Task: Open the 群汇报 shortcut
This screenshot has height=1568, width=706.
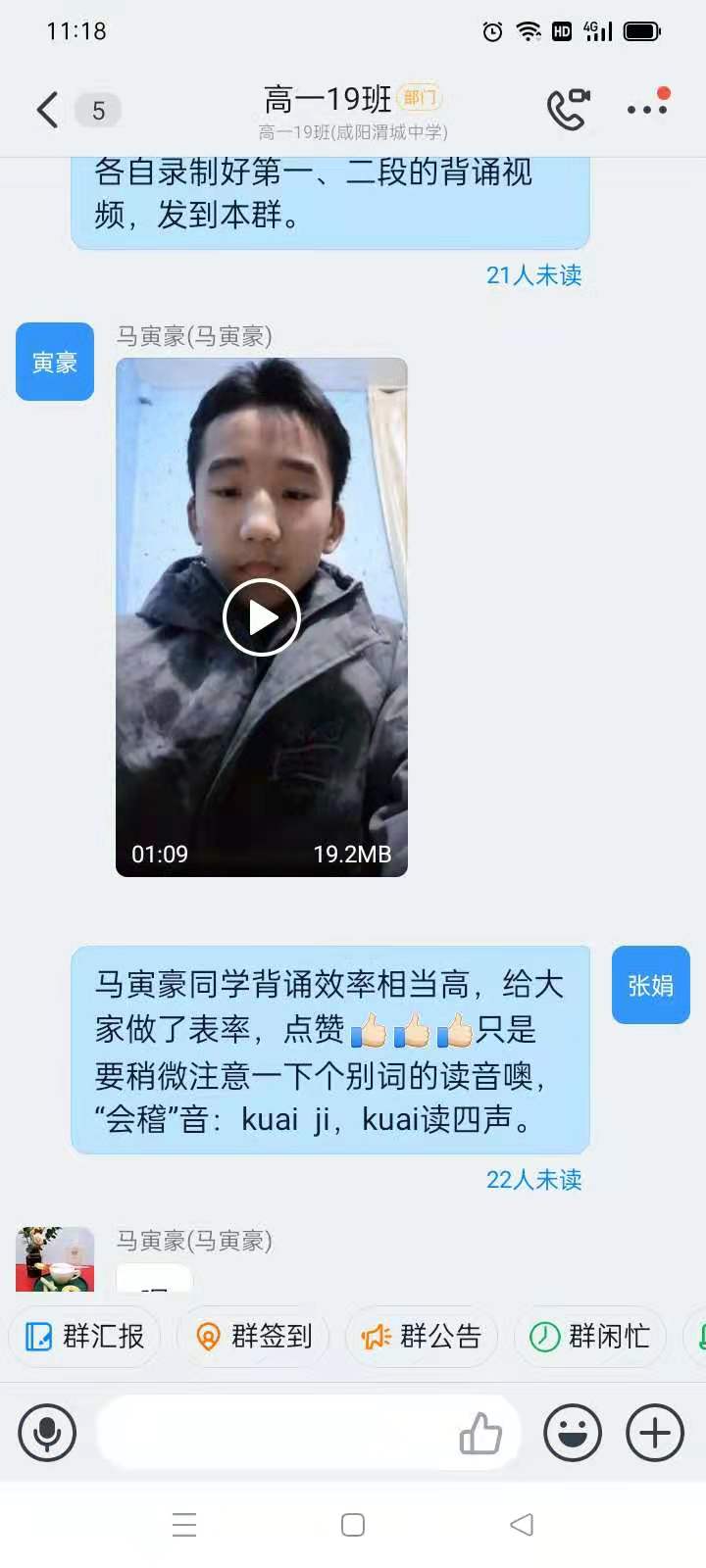Action: (85, 1336)
